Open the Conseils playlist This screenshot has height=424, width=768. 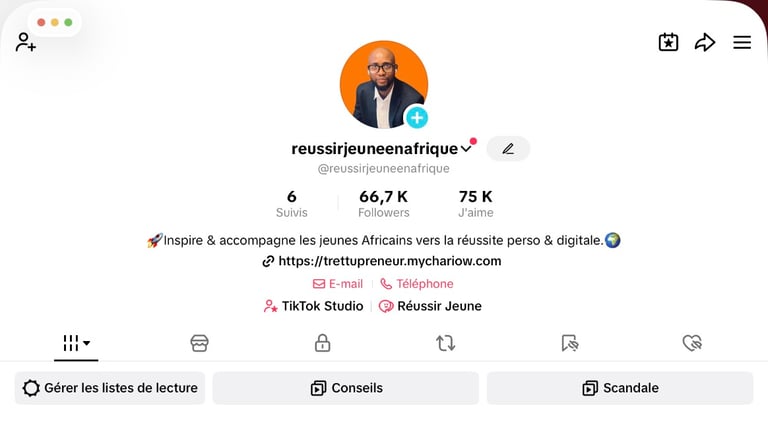(x=346, y=388)
